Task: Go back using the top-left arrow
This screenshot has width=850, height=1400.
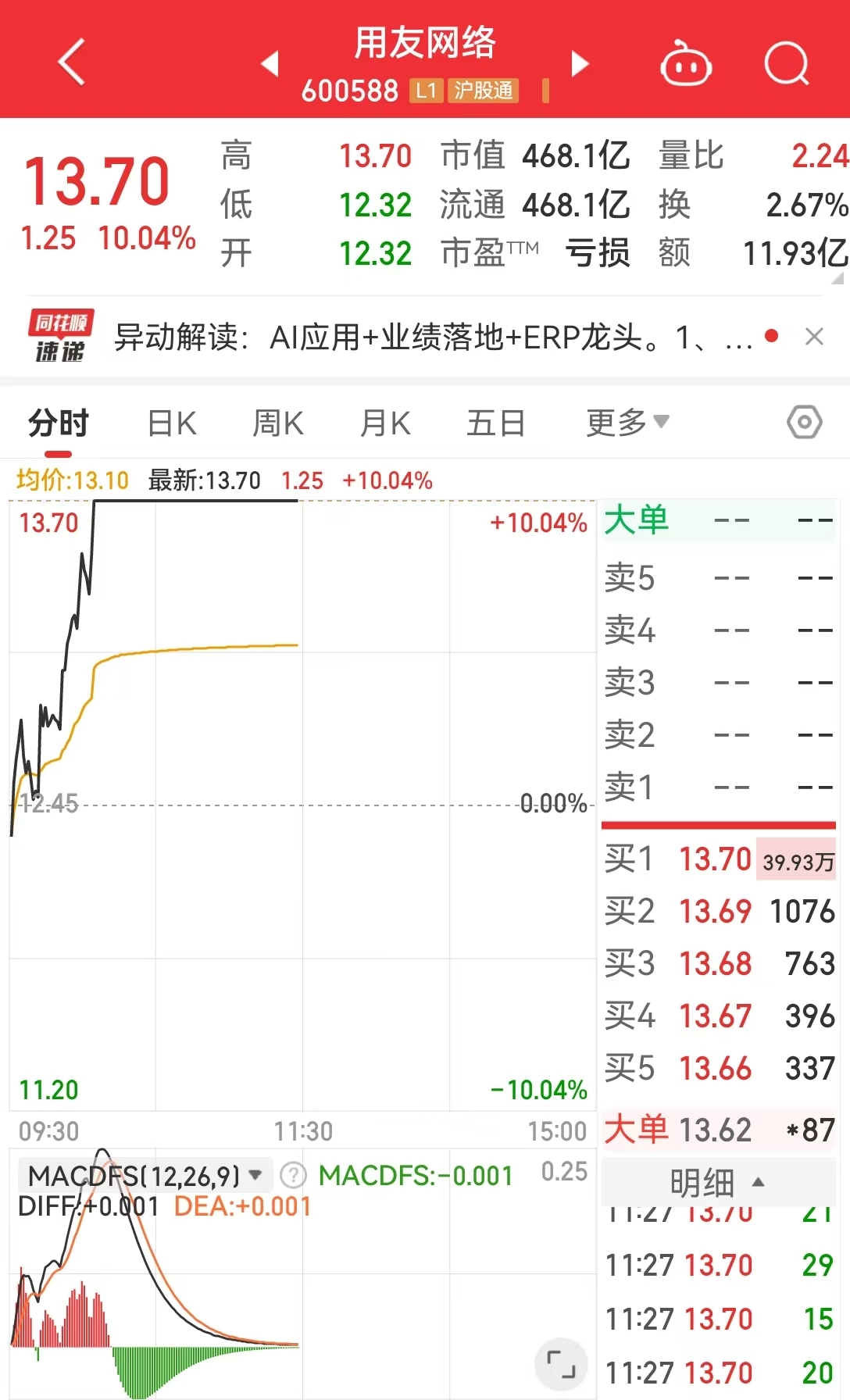Action: 72,62
